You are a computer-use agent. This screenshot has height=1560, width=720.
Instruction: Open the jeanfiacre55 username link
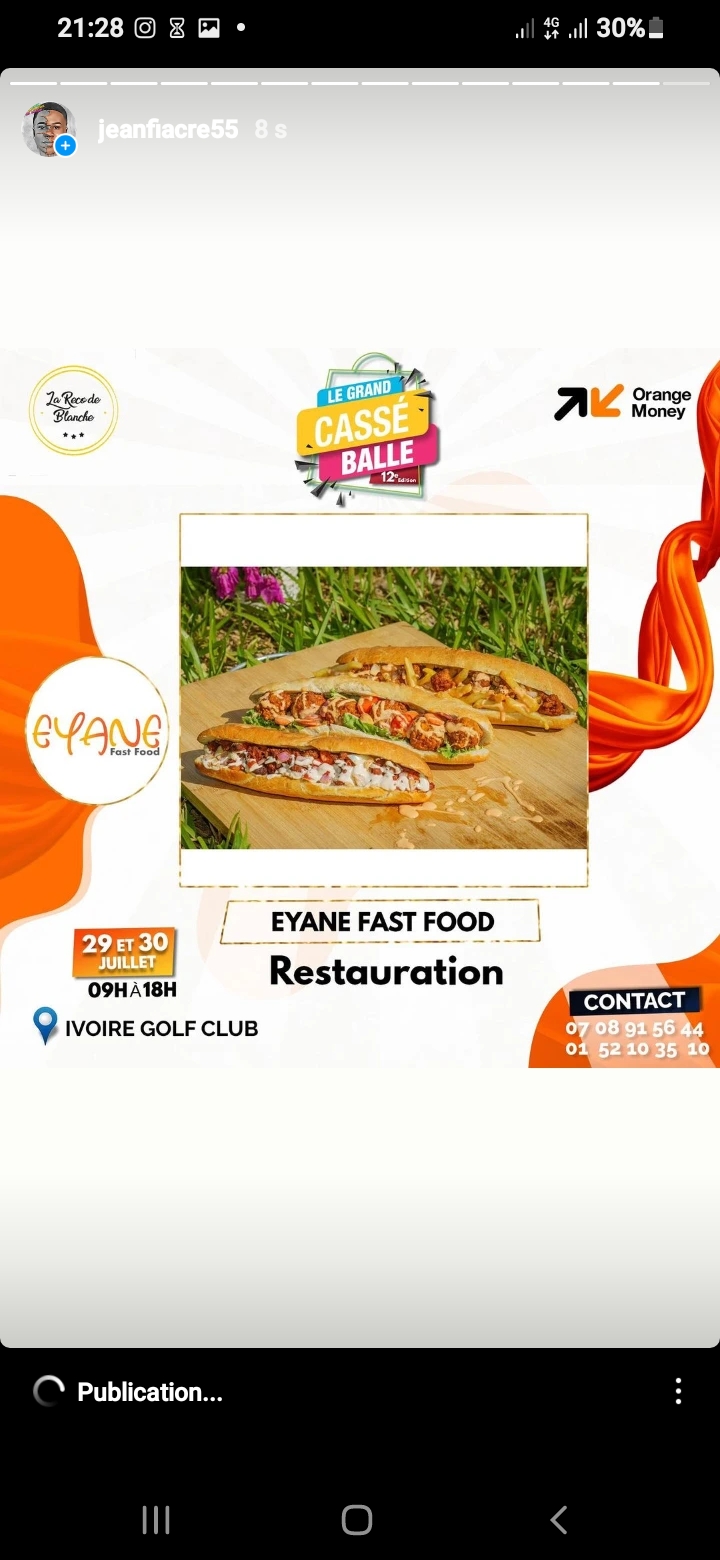pos(168,129)
